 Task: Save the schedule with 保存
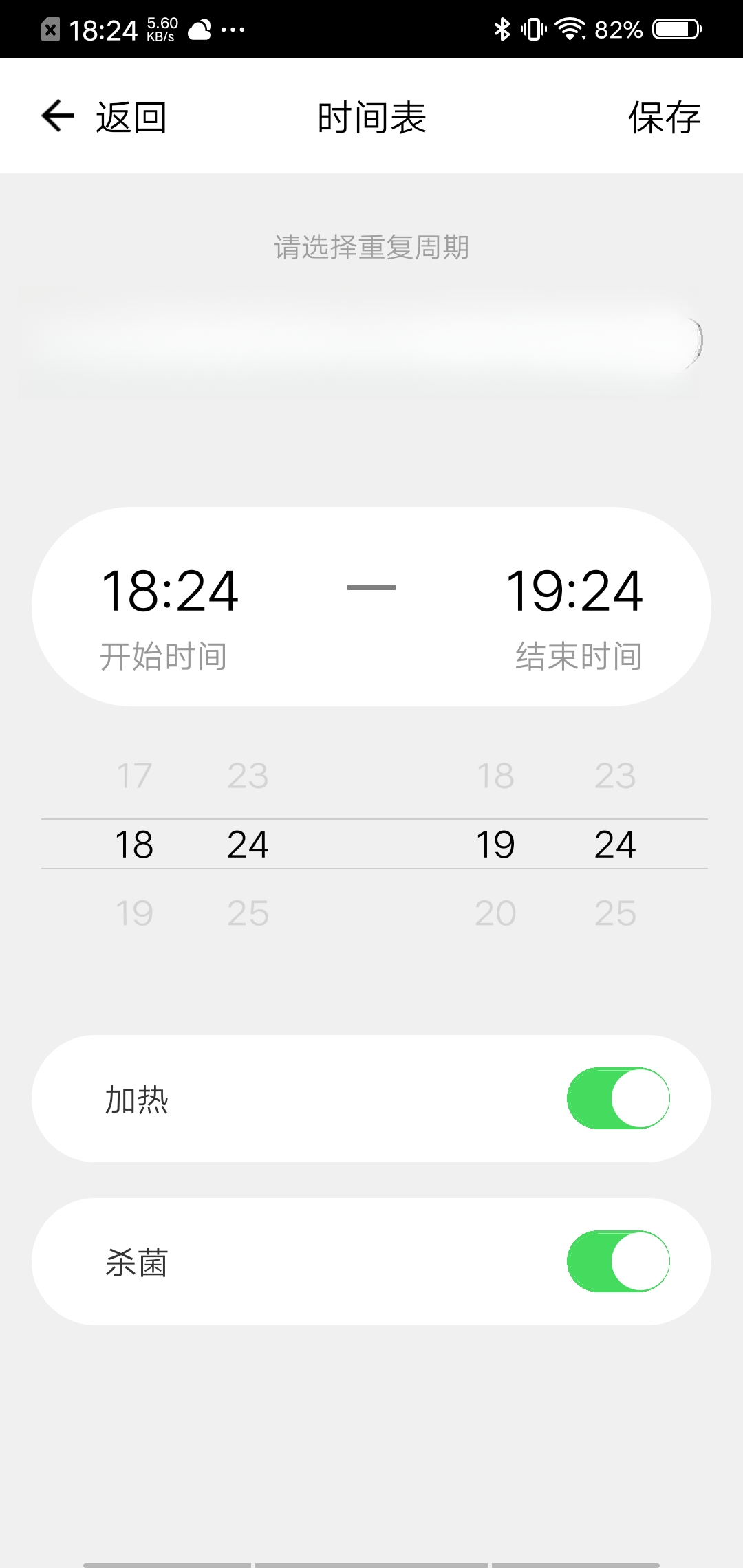(664, 117)
